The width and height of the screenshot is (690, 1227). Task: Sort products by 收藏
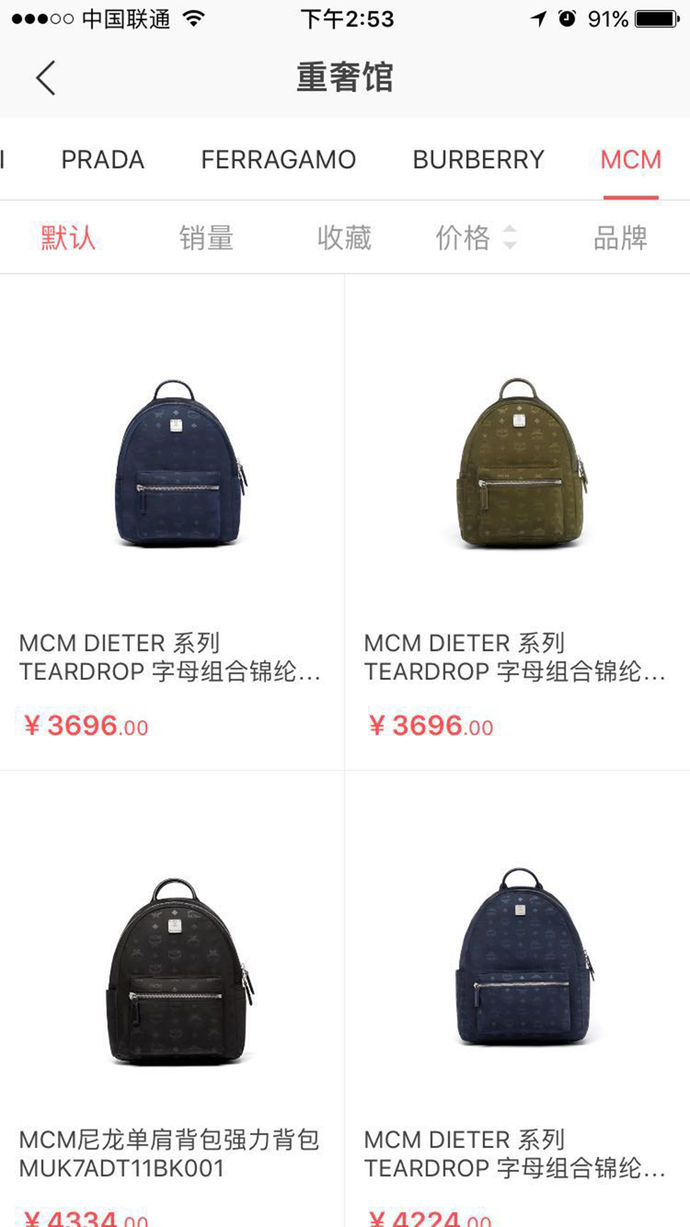click(x=344, y=238)
